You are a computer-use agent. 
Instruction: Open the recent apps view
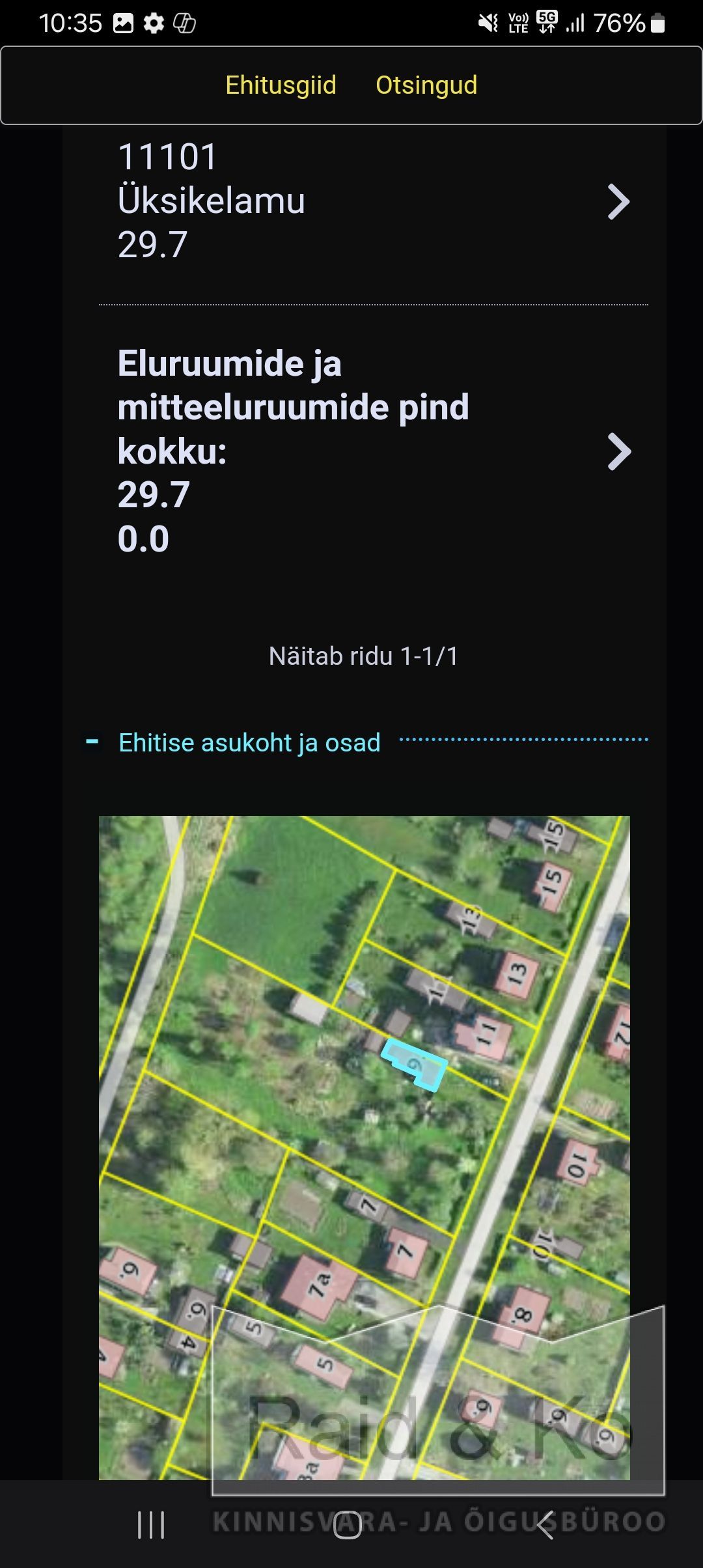pyautogui.click(x=151, y=1525)
